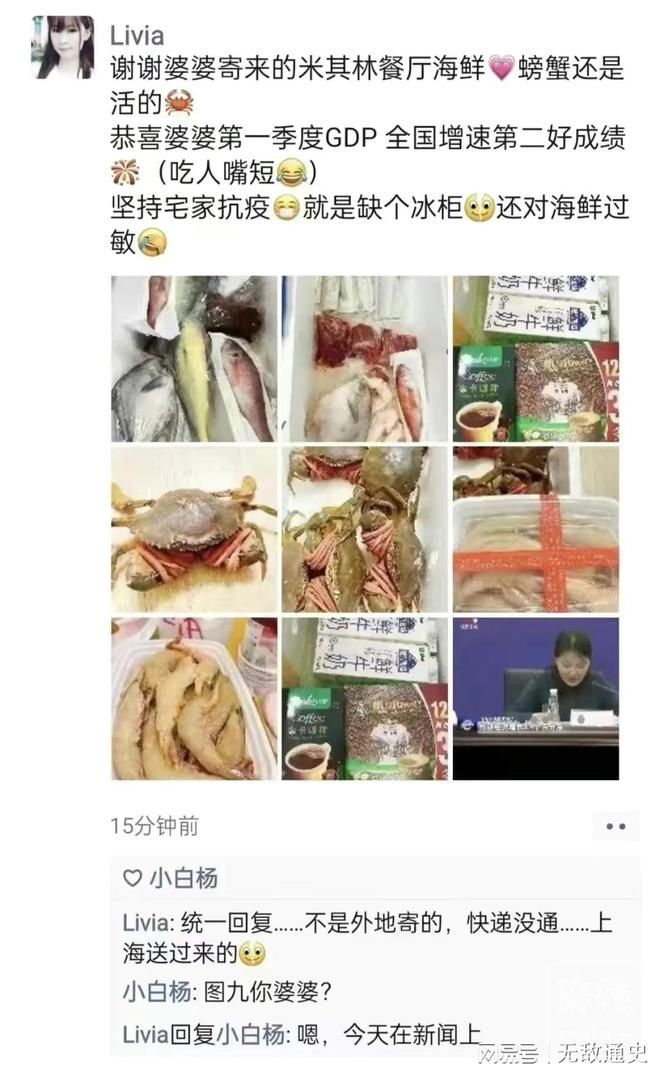The image size is (660, 1074).
Task: Open Livia's profile from the name
Action: click(x=138, y=35)
